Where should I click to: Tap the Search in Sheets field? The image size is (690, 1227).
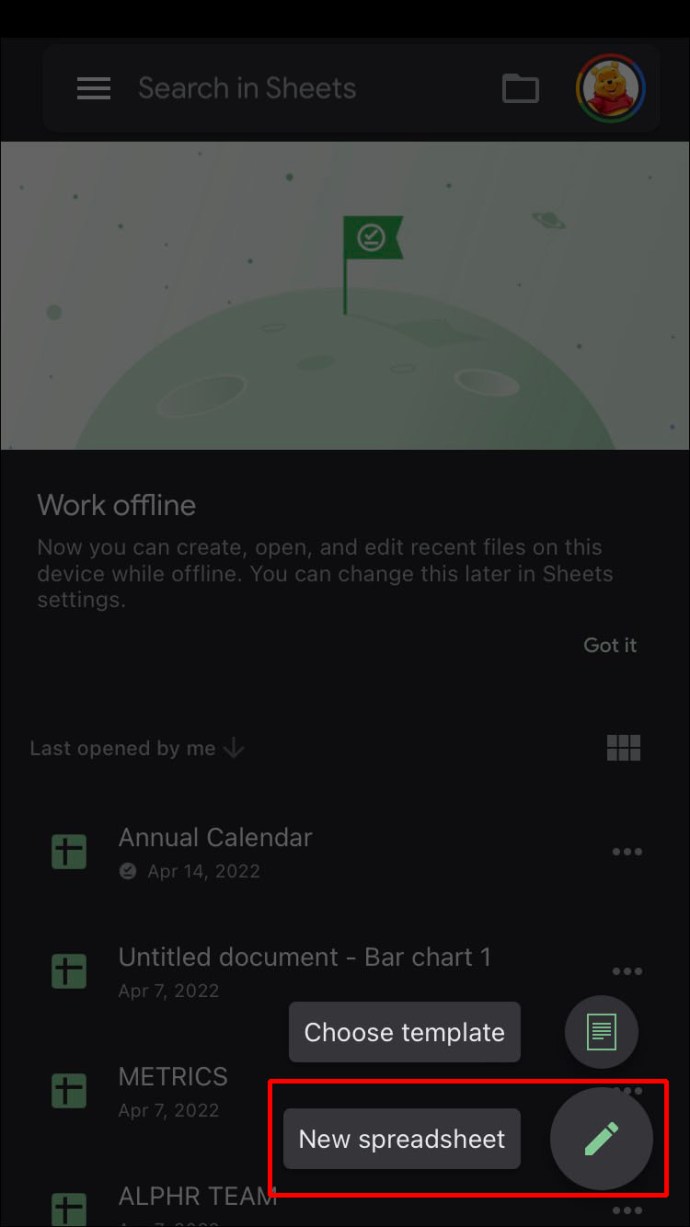tap(247, 89)
